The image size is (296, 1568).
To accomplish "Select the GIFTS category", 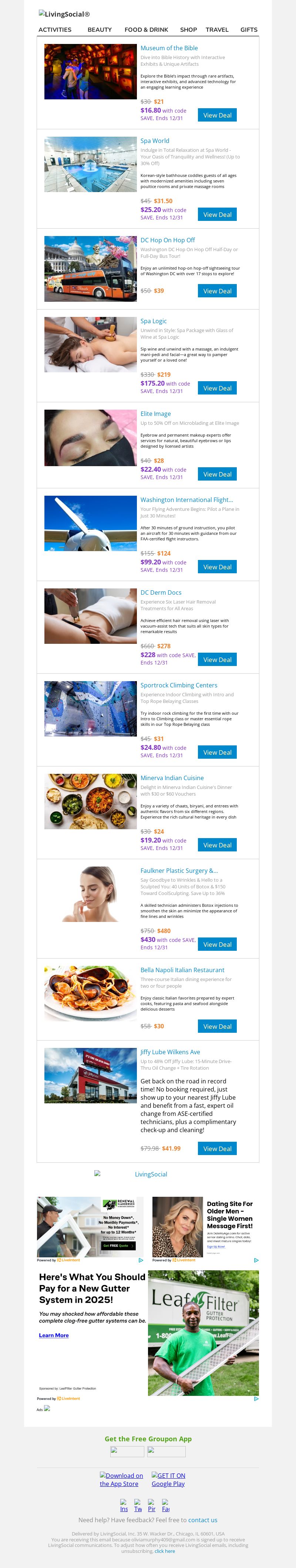I will point(248,30).
